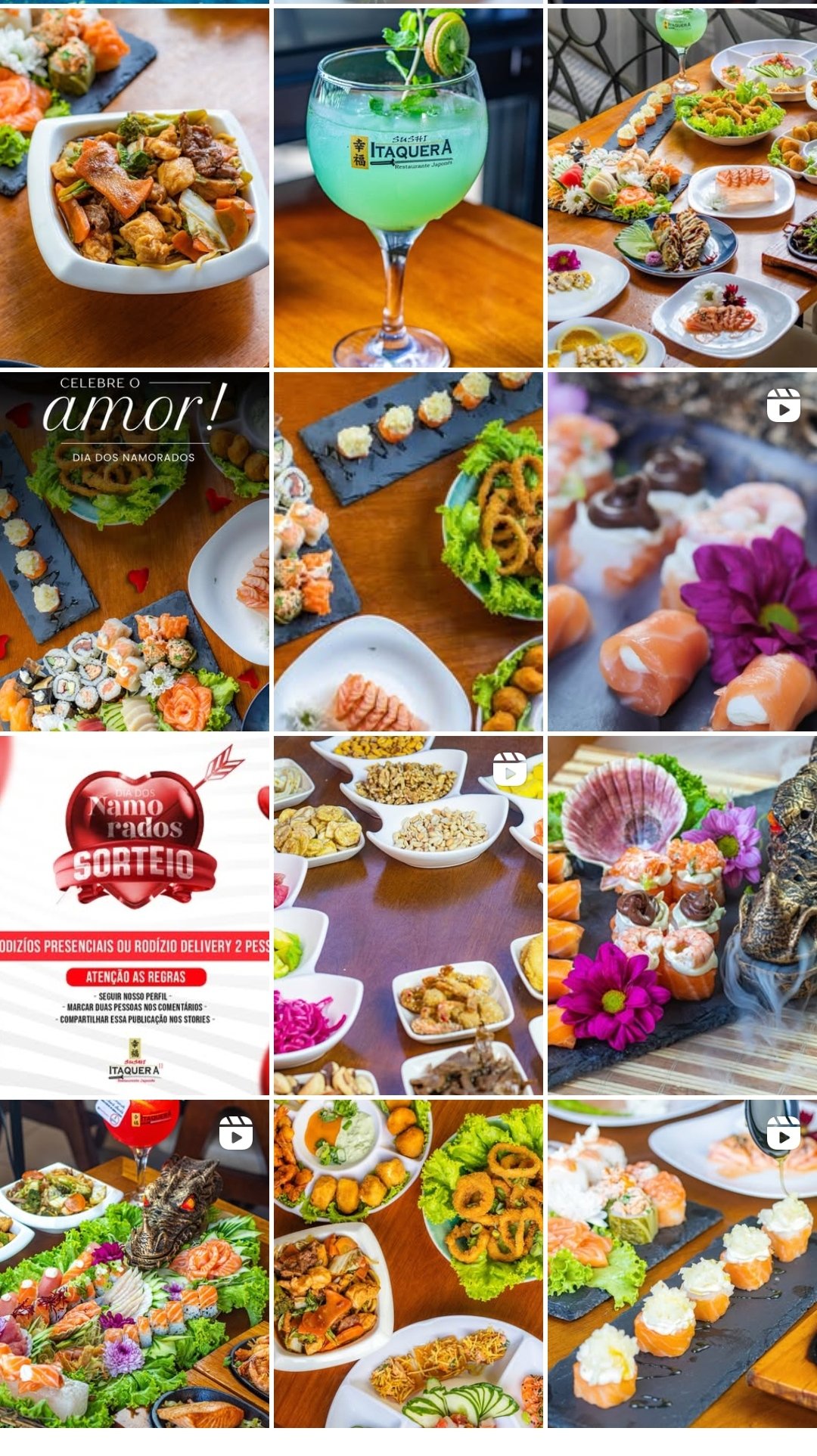Open the overhead onion rings and slate sushi post
Viewport: 817px width, 1456px height.
point(408,551)
